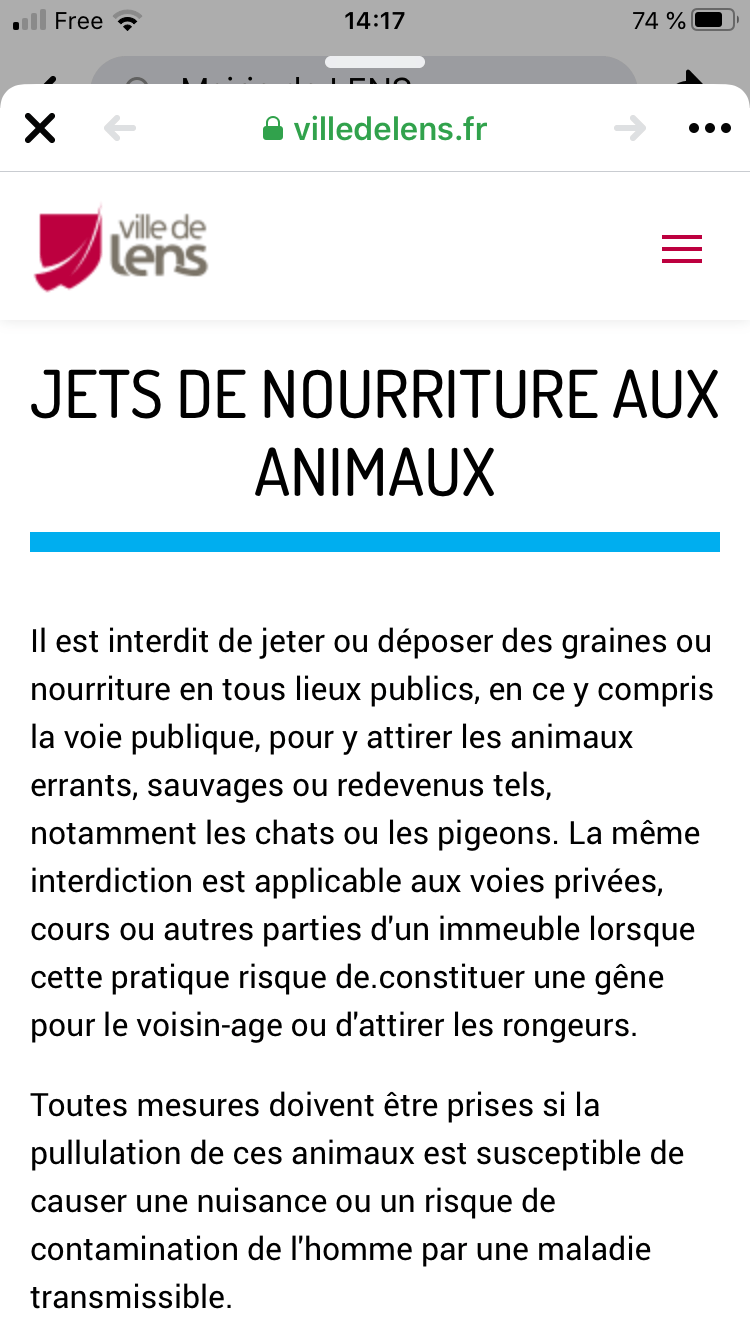This screenshot has height=1334, width=750.
Task: Open the hamburger site menu
Action: (682, 249)
